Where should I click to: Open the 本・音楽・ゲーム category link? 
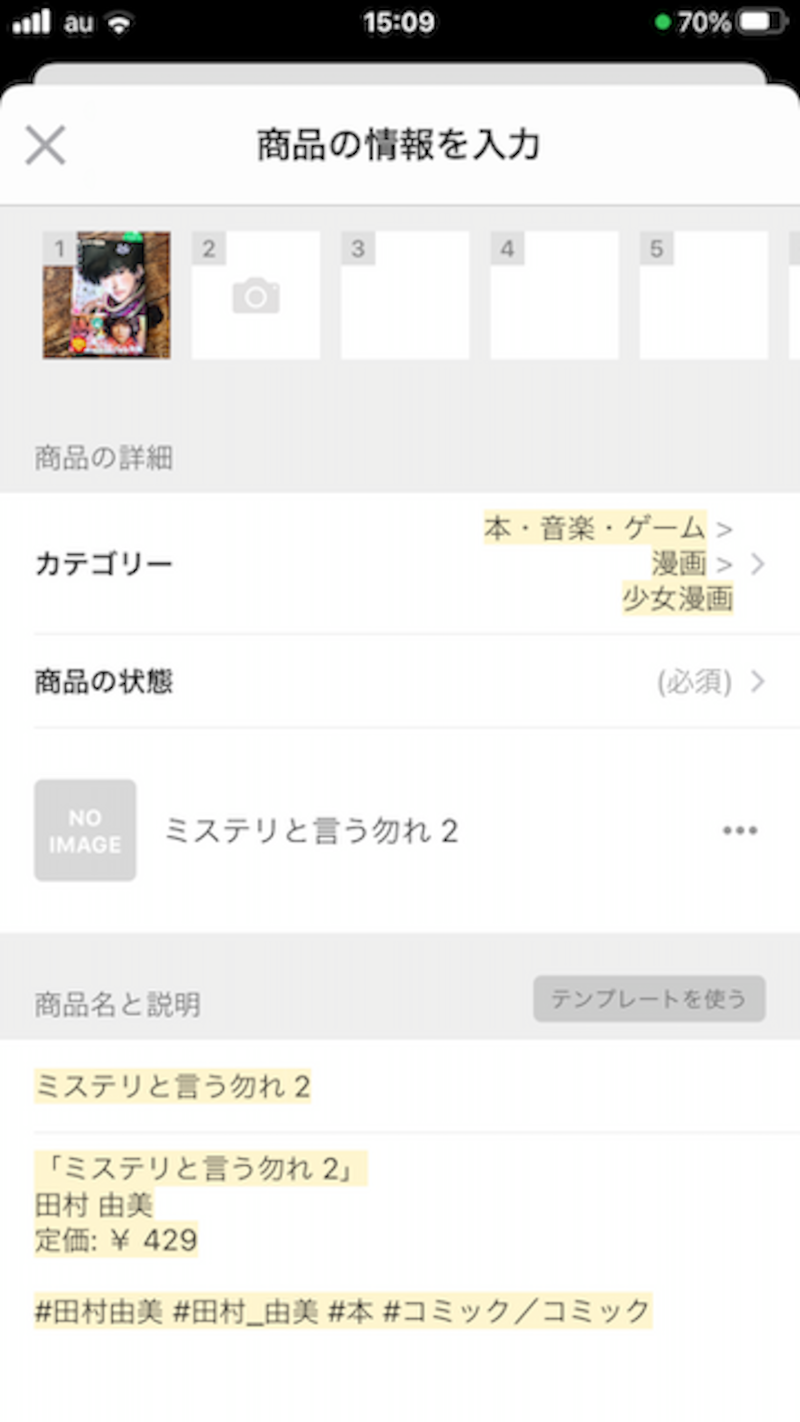[x=591, y=528]
